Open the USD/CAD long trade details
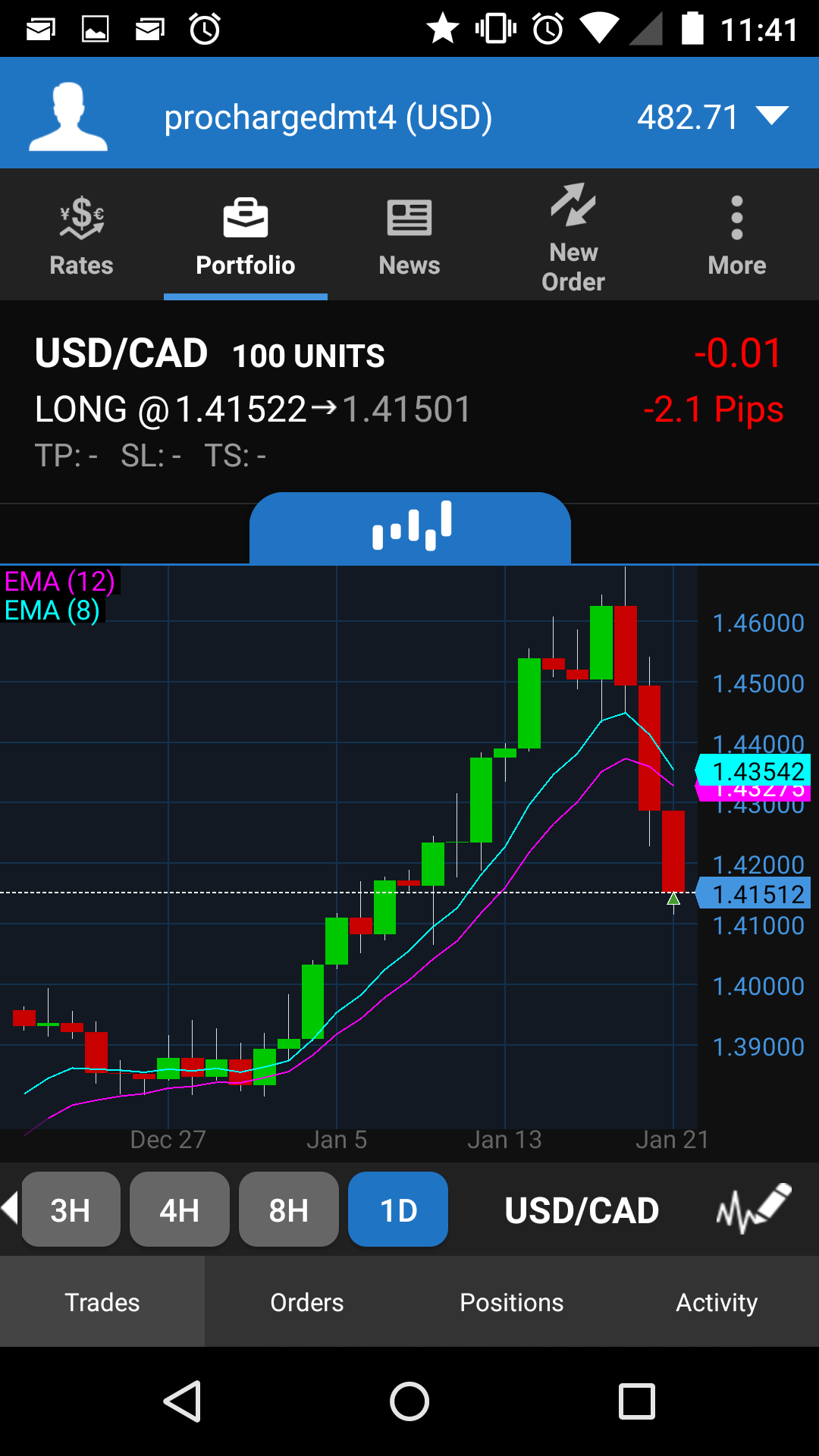 tap(409, 402)
